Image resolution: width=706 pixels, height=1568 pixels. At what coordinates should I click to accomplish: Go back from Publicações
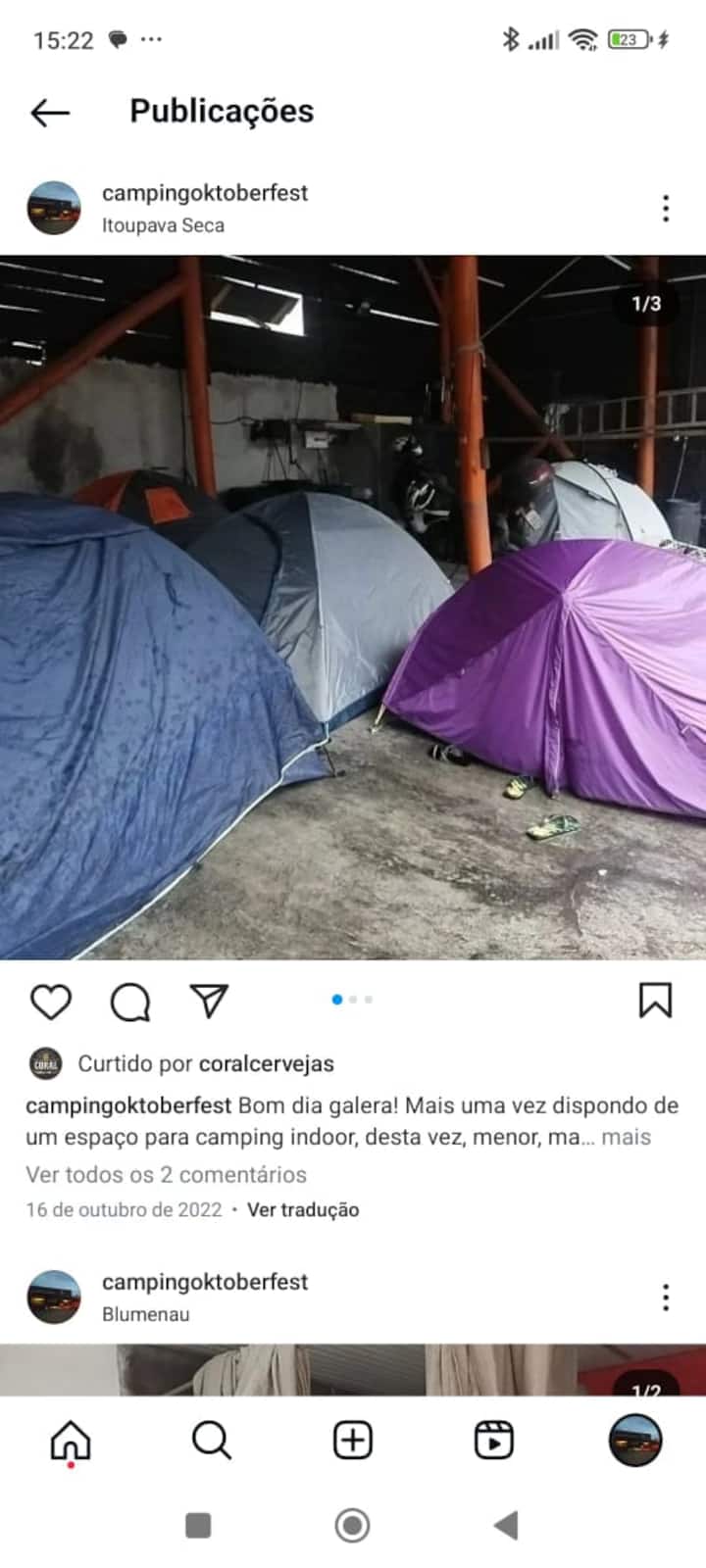(50, 113)
